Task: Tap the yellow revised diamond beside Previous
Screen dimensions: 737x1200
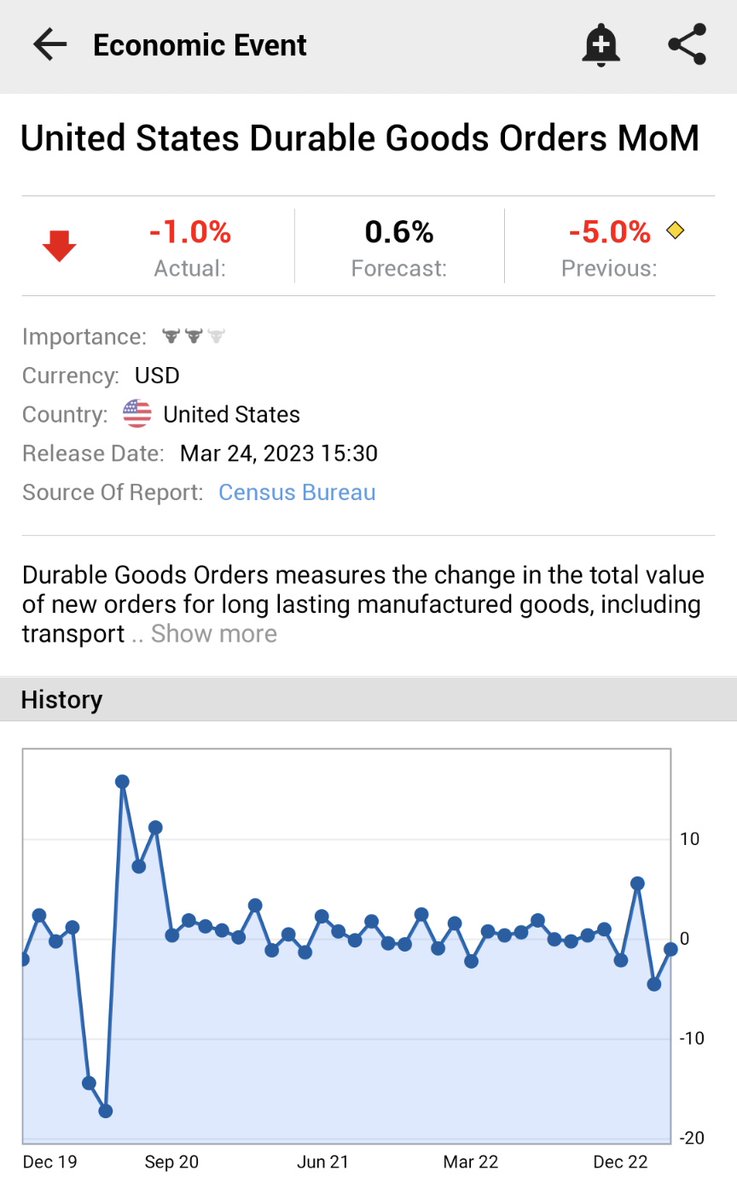Action: pyautogui.click(x=675, y=231)
